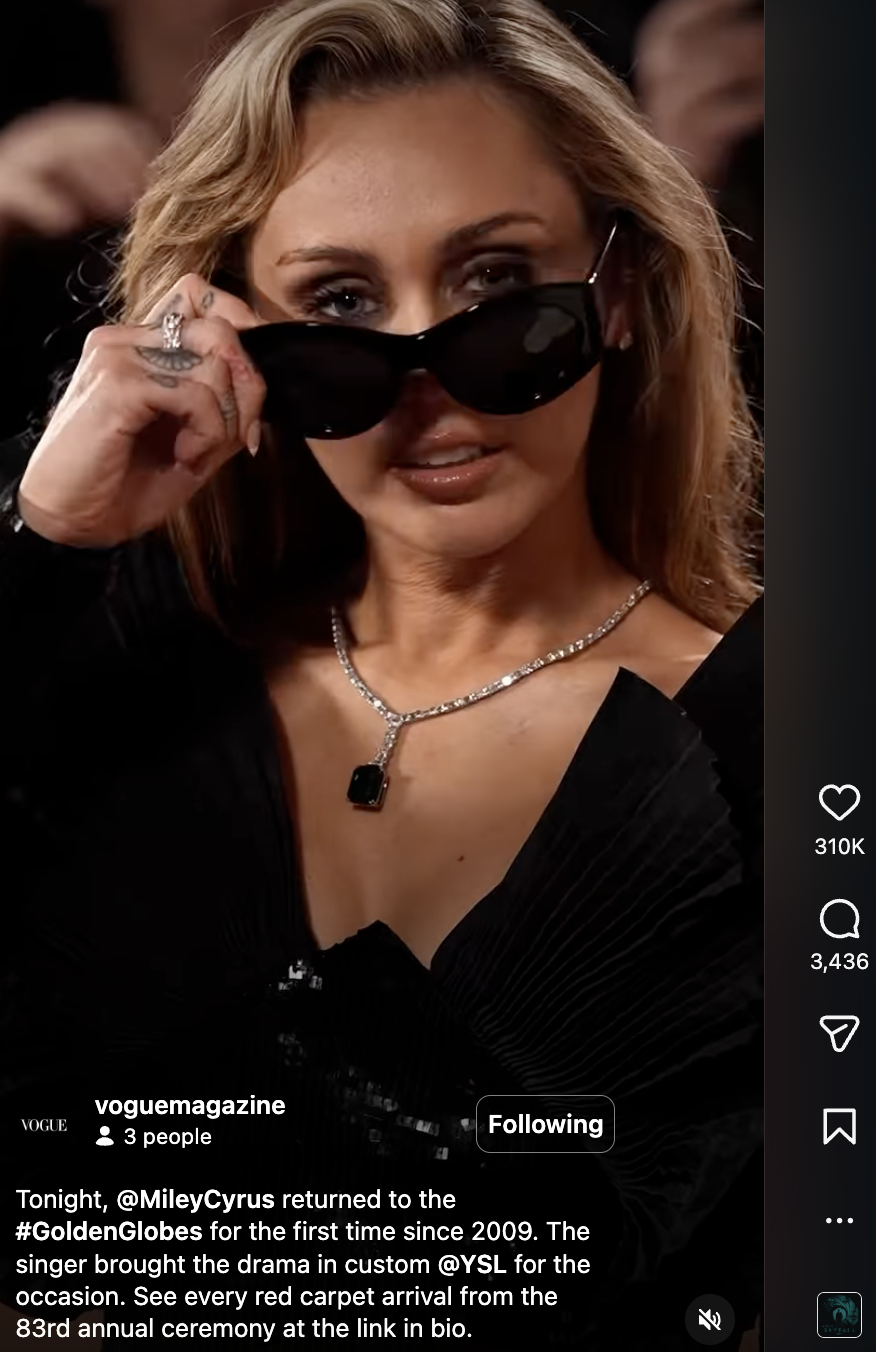Image resolution: width=876 pixels, height=1352 pixels.
Task: Open the comments on this reel
Action: 839,918
